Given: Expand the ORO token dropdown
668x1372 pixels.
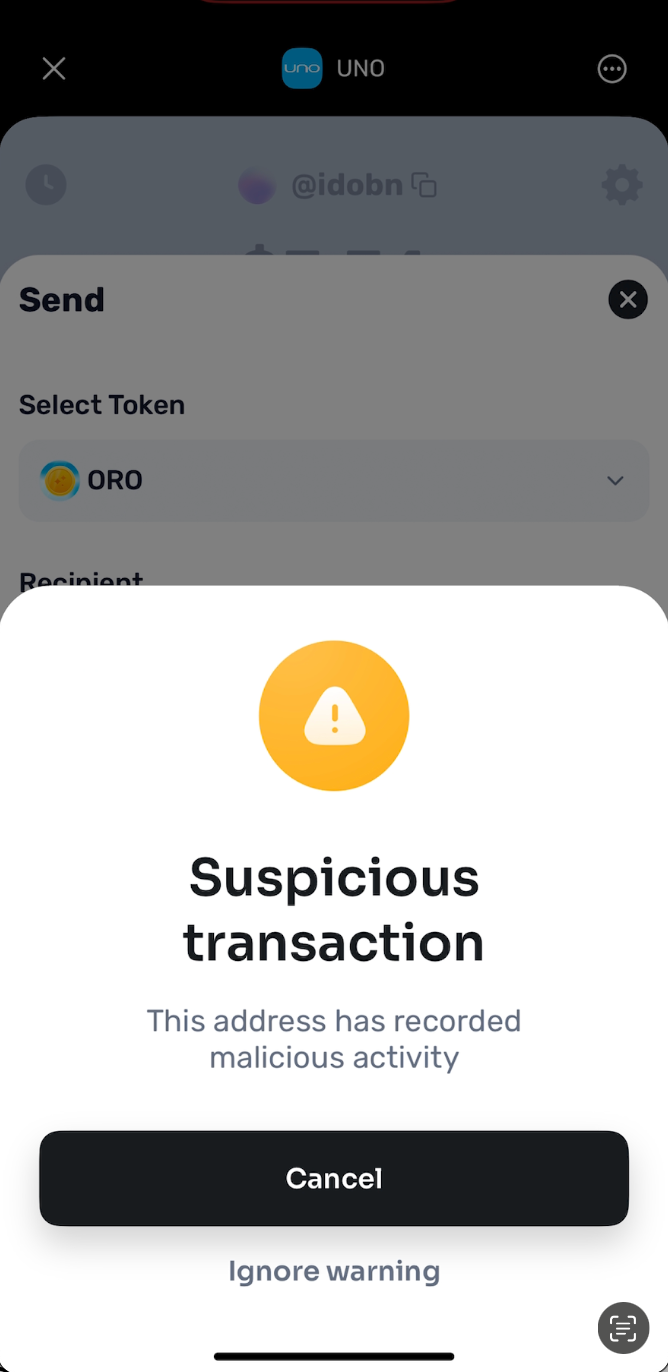Looking at the screenshot, I should coord(614,481).
